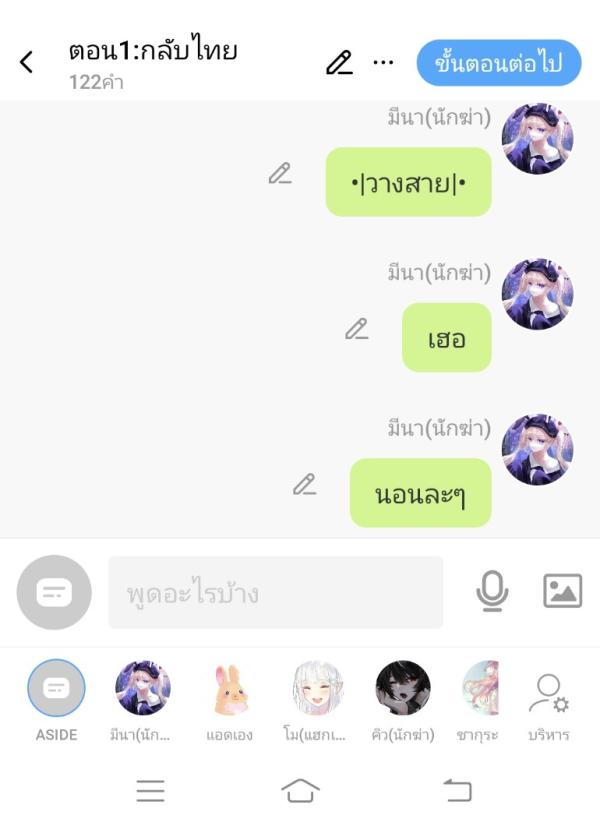The width and height of the screenshot is (600, 826).
Task: Switch to the คิว(นักฆ่า) character
Action: tap(403, 688)
